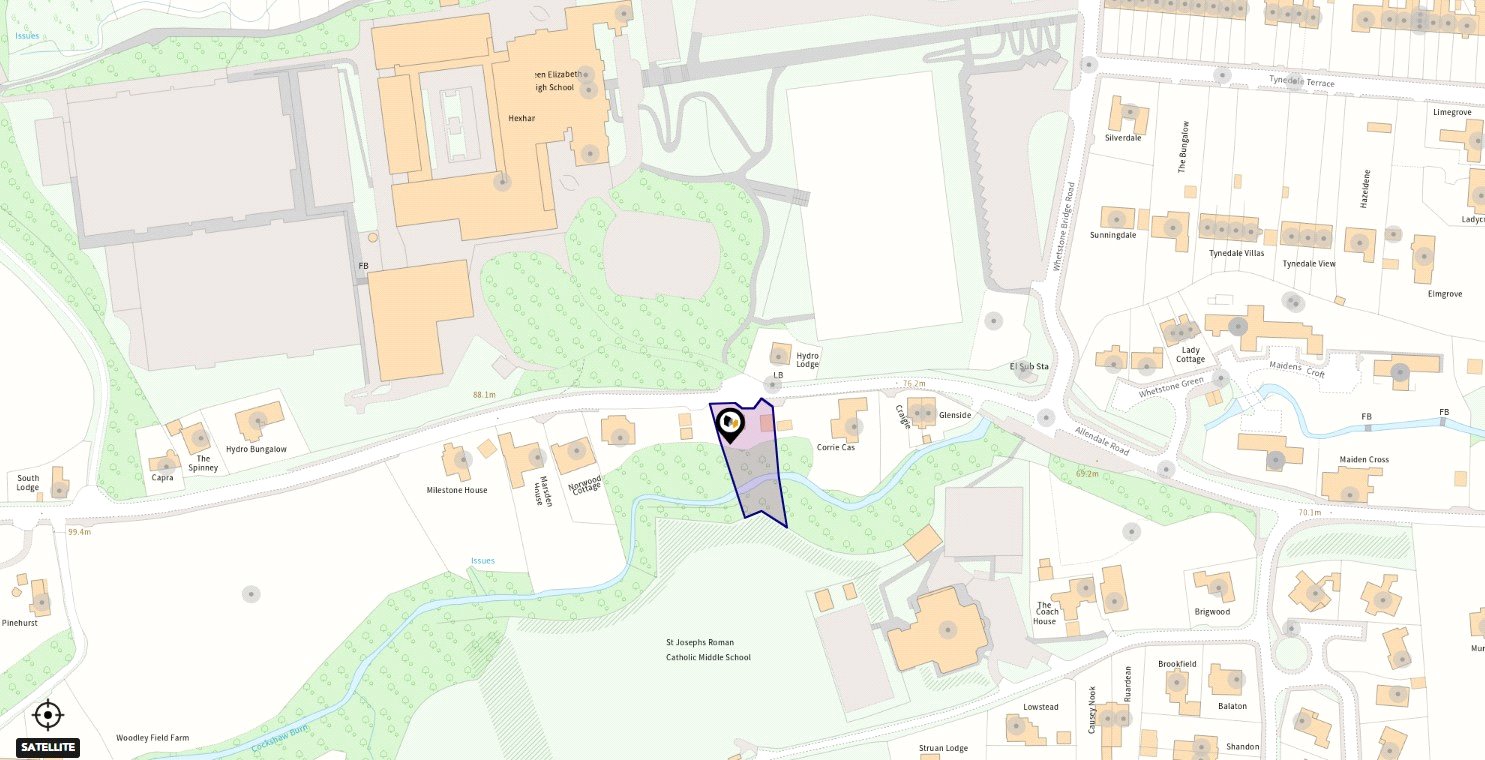Switch to the Satellite map view
Viewport: 1485px width, 760px height.
point(47,747)
